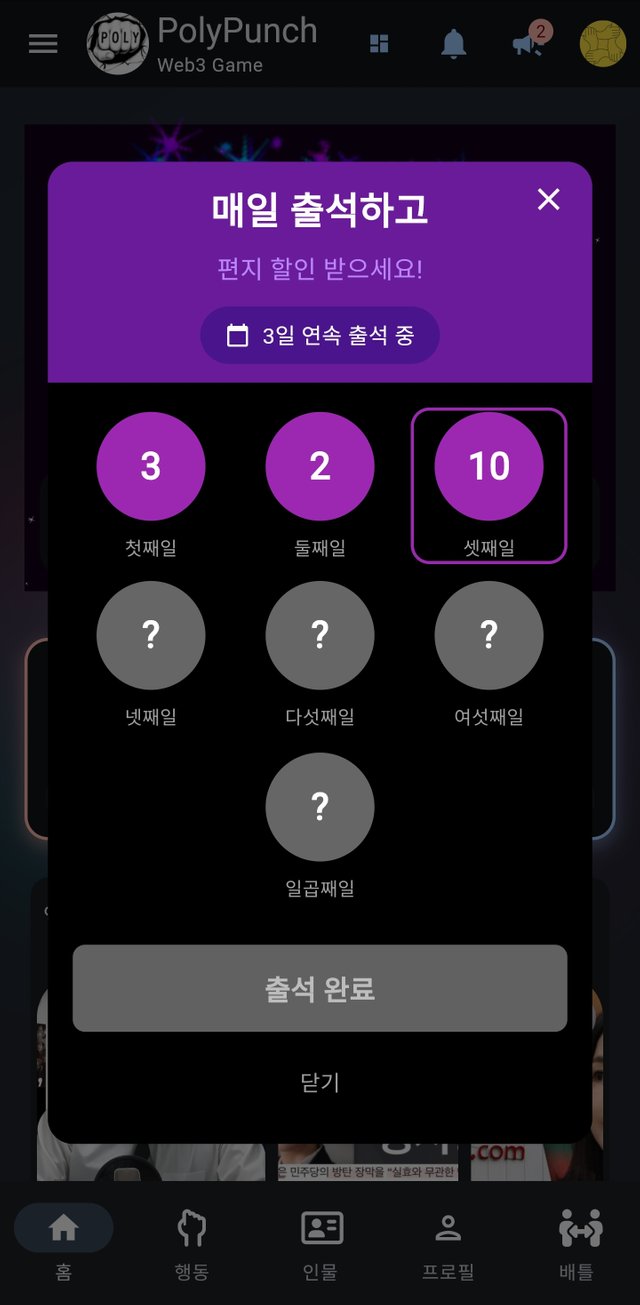Open the hamburger drawer menu
640x1305 pixels.
click(x=43, y=44)
